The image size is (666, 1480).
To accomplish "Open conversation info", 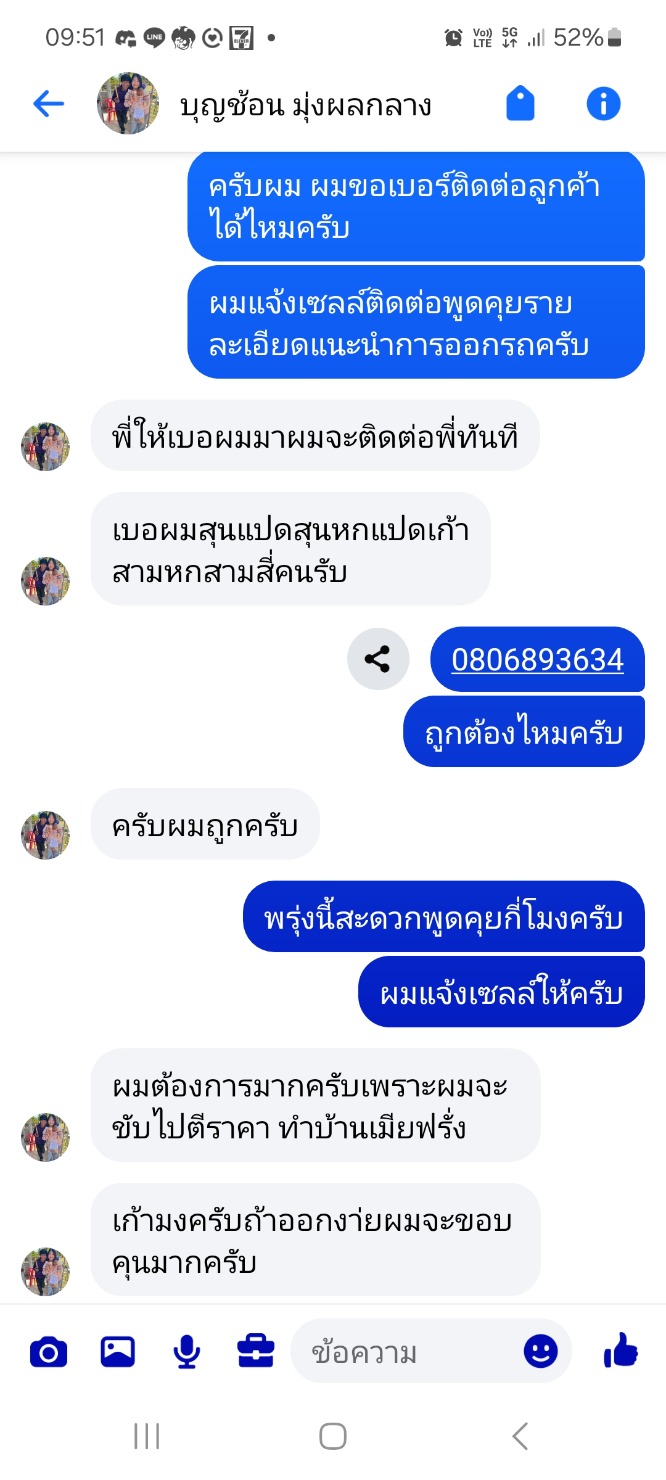I will pyautogui.click(x=603, y=103).
